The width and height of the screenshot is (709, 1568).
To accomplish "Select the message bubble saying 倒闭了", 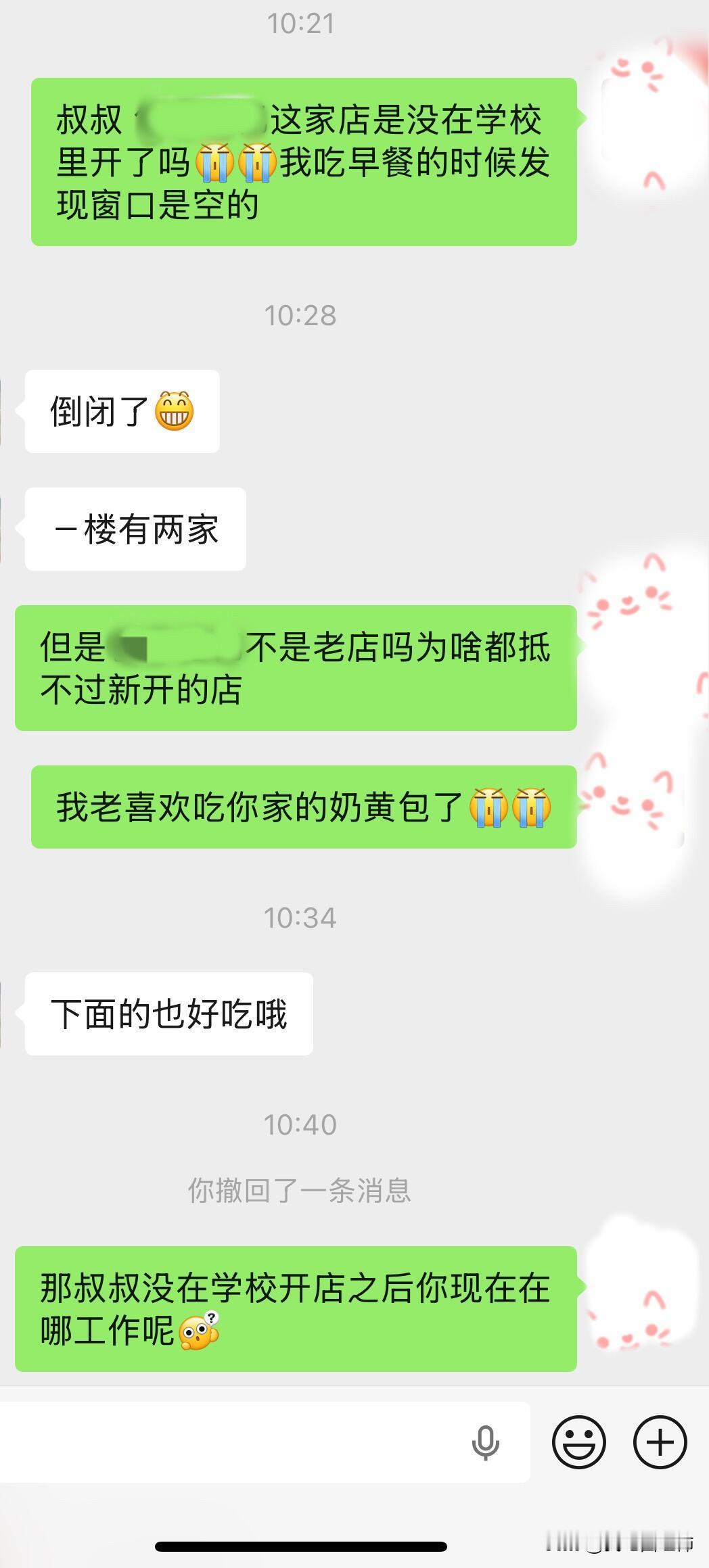I will coord(122,410).
